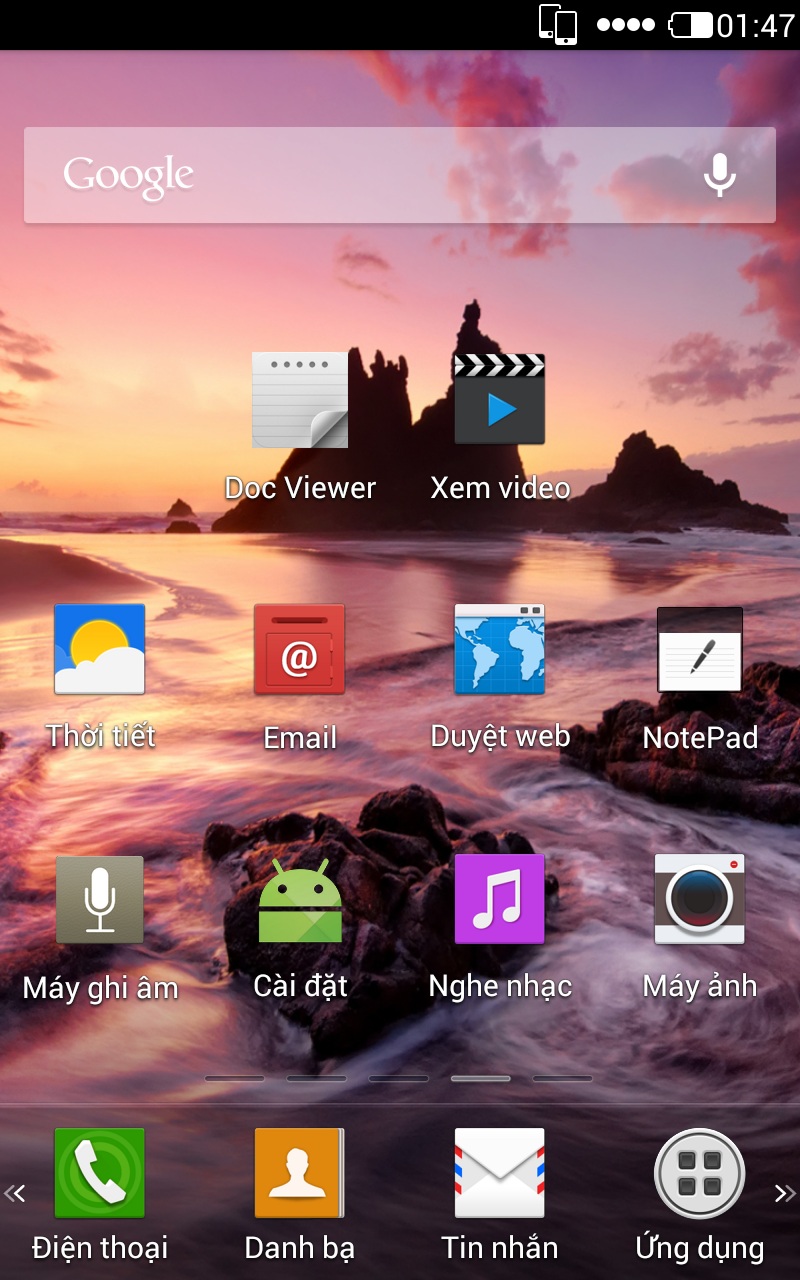
Task: Tap the left dock arrow
Action: [15, 1193]
